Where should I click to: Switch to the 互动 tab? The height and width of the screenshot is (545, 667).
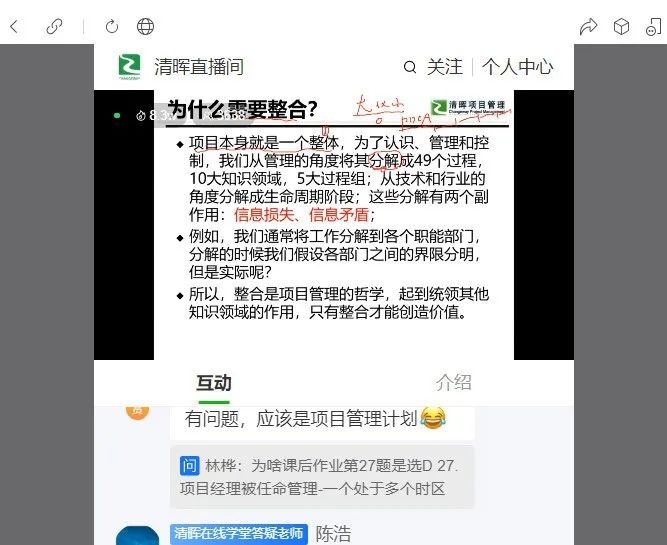pos(214,383)
